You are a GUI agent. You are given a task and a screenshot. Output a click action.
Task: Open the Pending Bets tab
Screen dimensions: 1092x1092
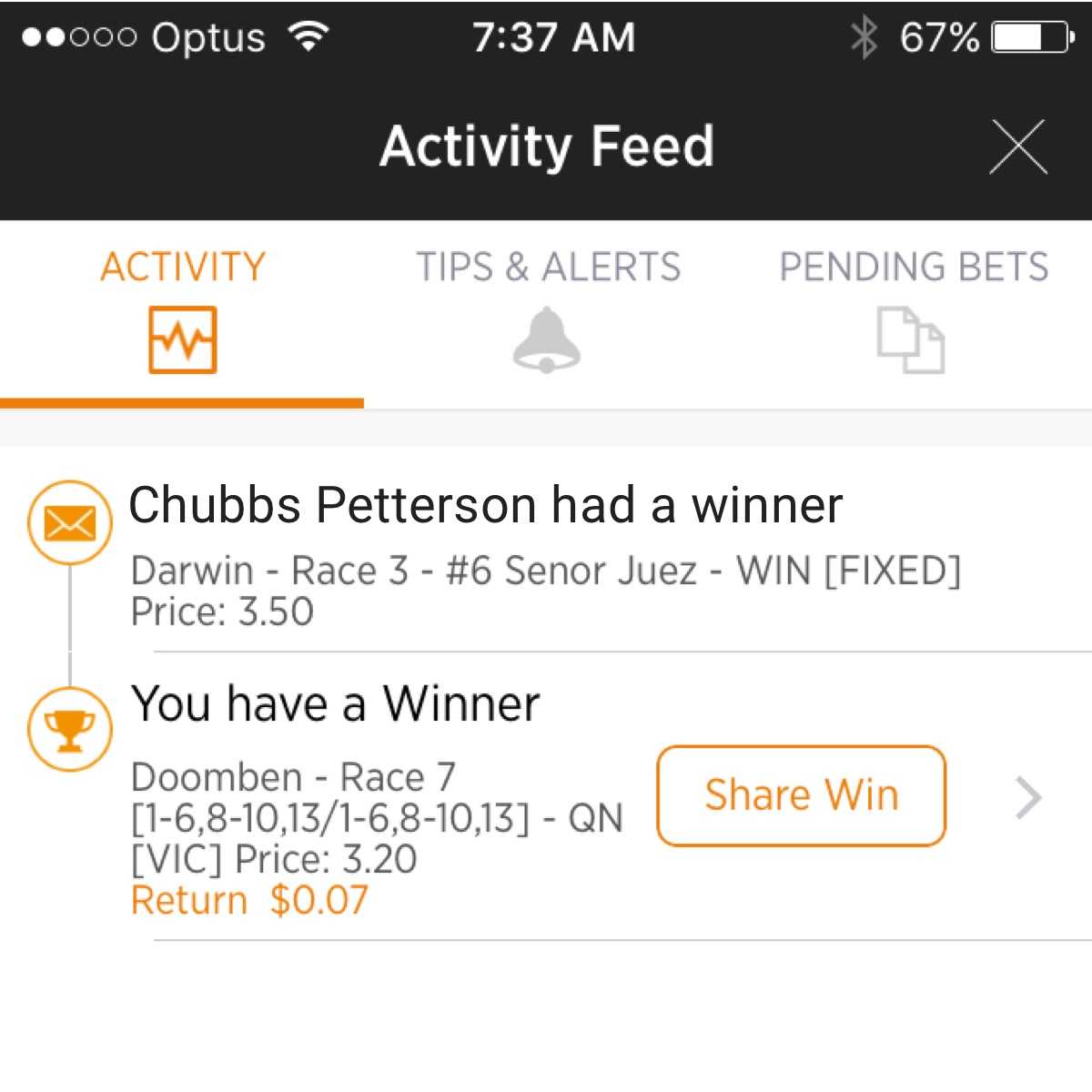[913, 309]
